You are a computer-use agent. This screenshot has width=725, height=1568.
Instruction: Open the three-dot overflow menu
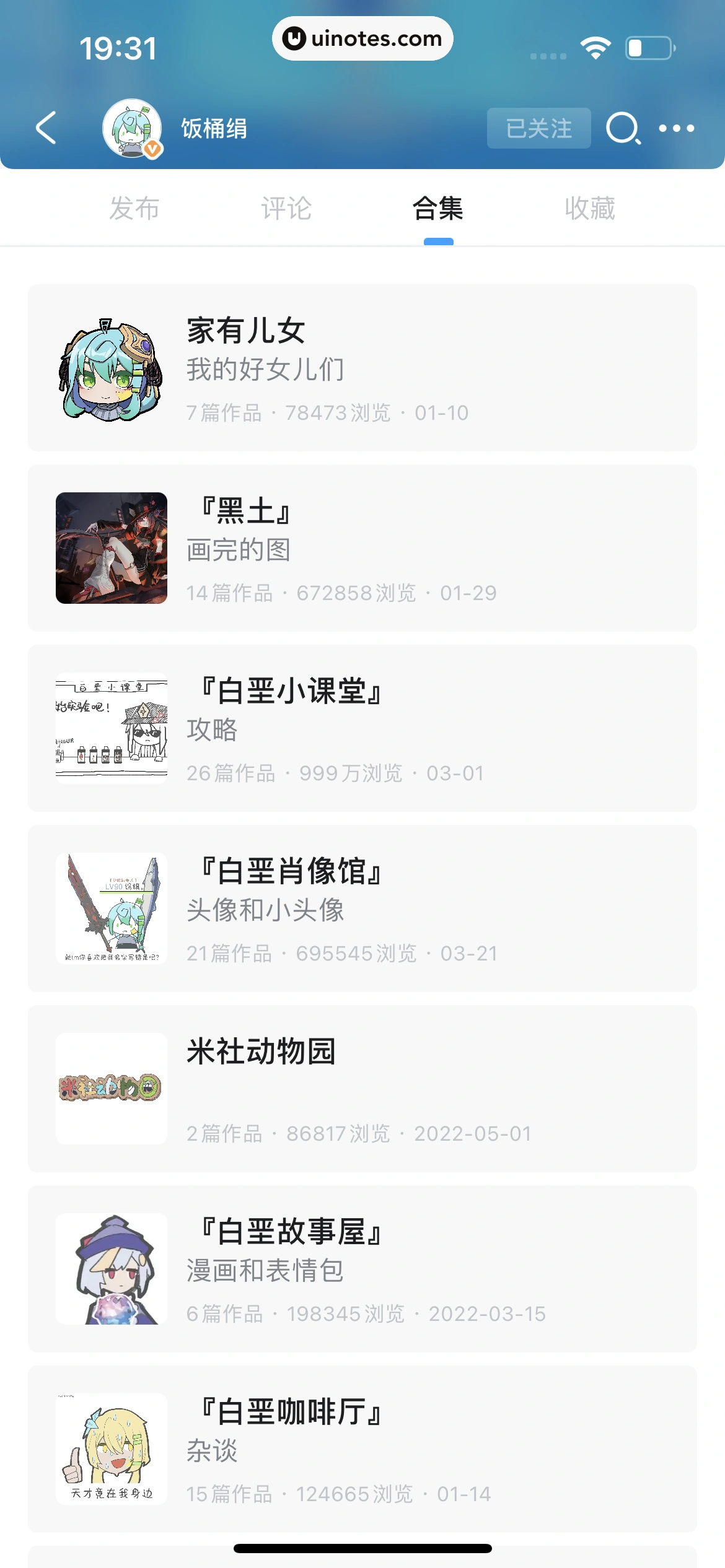[676, 128]
